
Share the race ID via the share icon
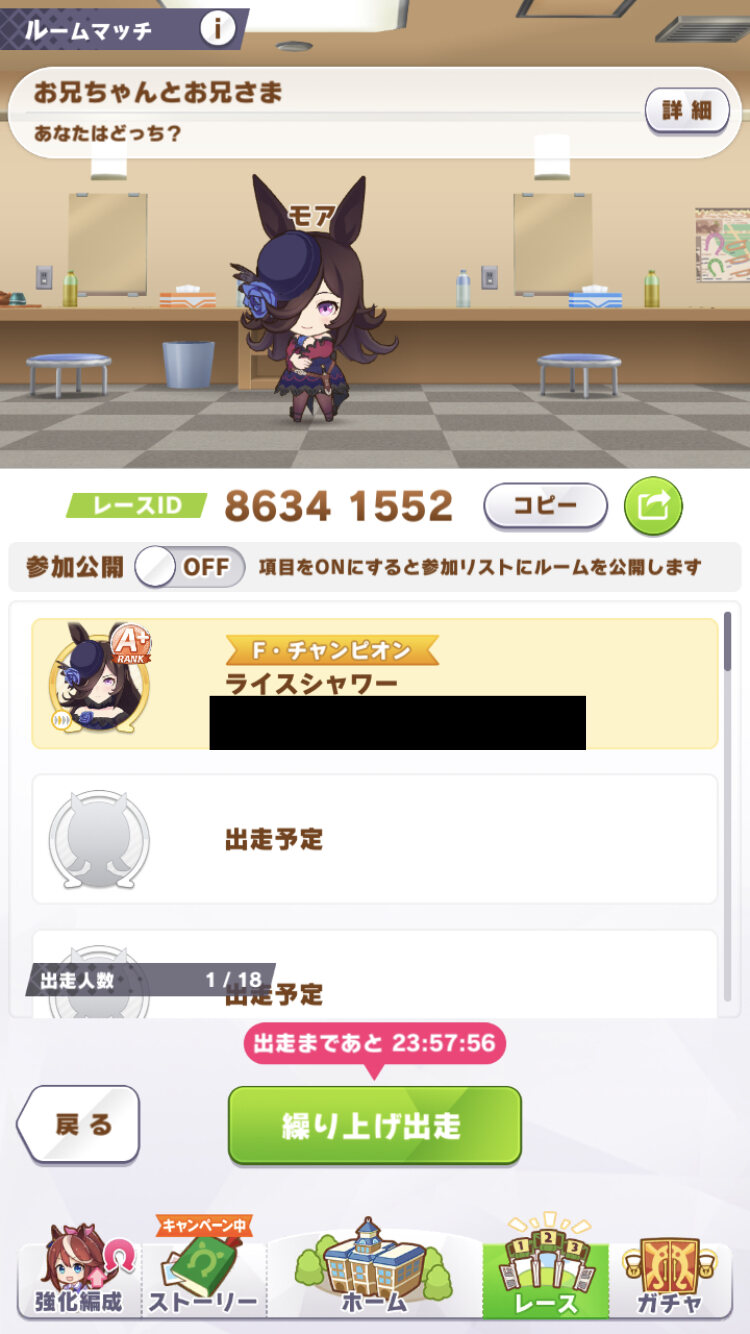(x=653, y=506)
